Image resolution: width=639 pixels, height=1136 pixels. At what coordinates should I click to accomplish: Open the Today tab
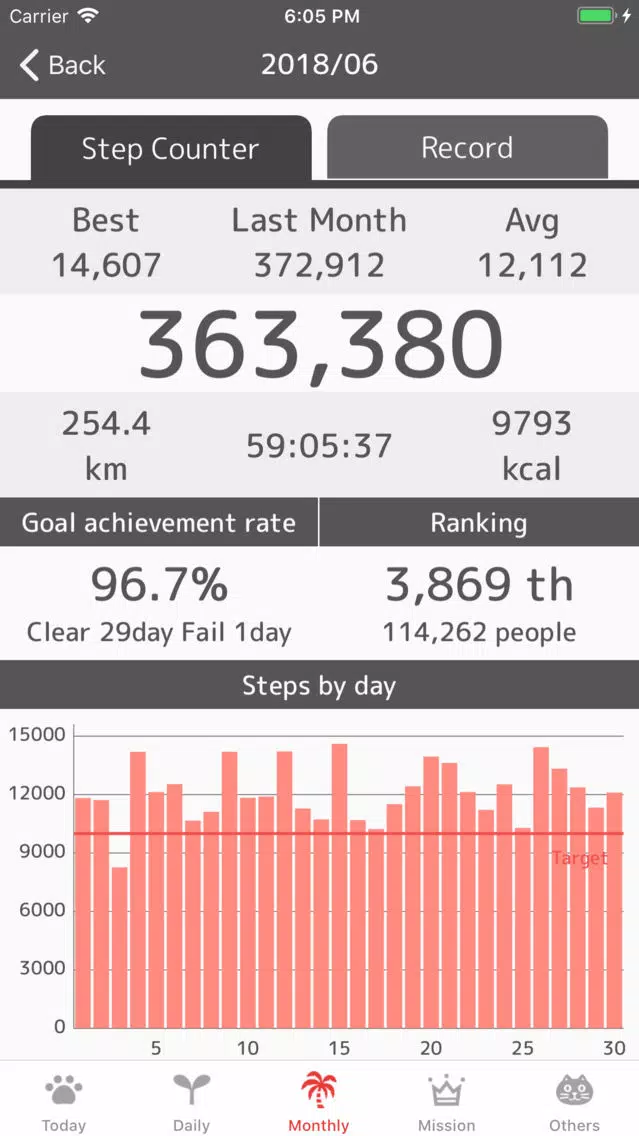click(x=64, y=1101)
